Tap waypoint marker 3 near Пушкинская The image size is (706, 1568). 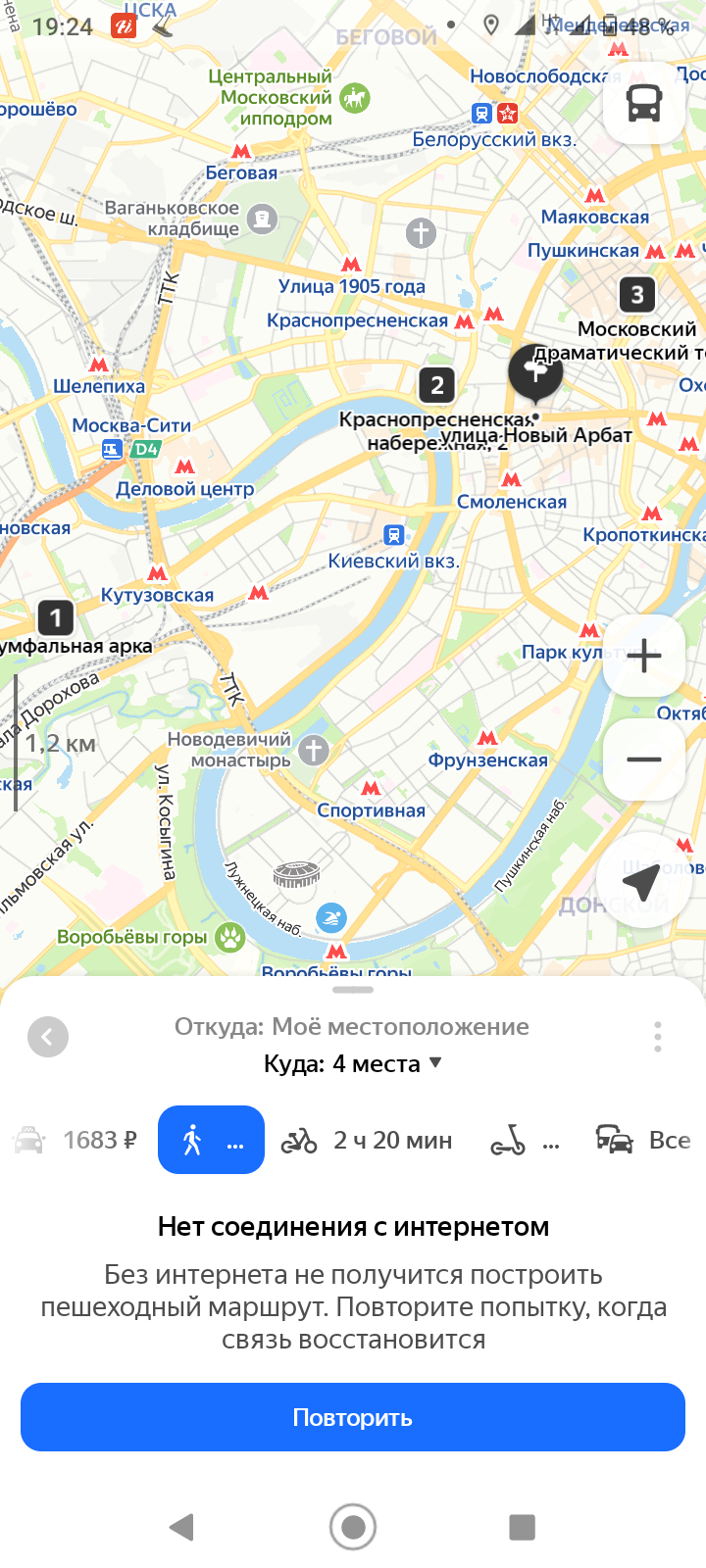637,294
